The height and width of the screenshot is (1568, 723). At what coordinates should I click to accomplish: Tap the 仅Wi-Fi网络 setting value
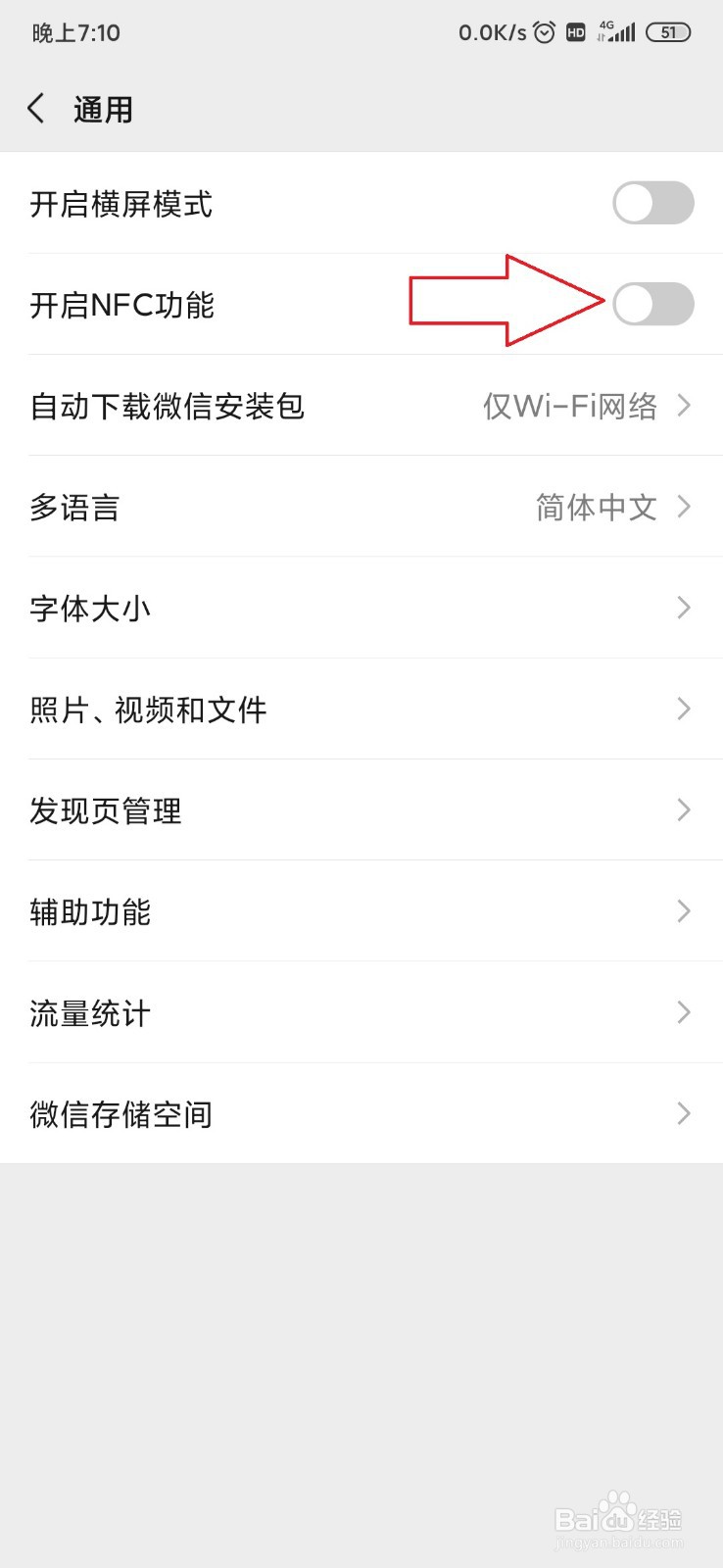coord(572,405)
